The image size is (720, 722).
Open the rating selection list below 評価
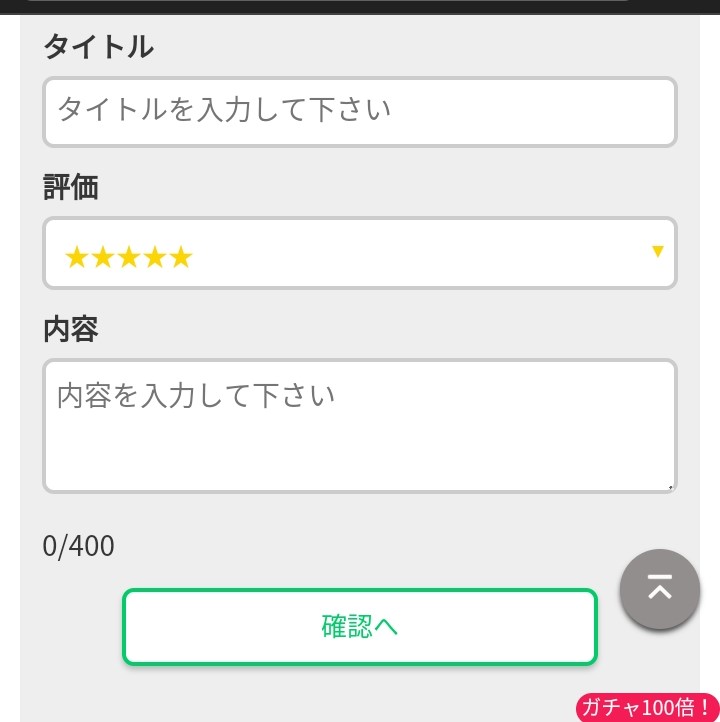(360, 253)
